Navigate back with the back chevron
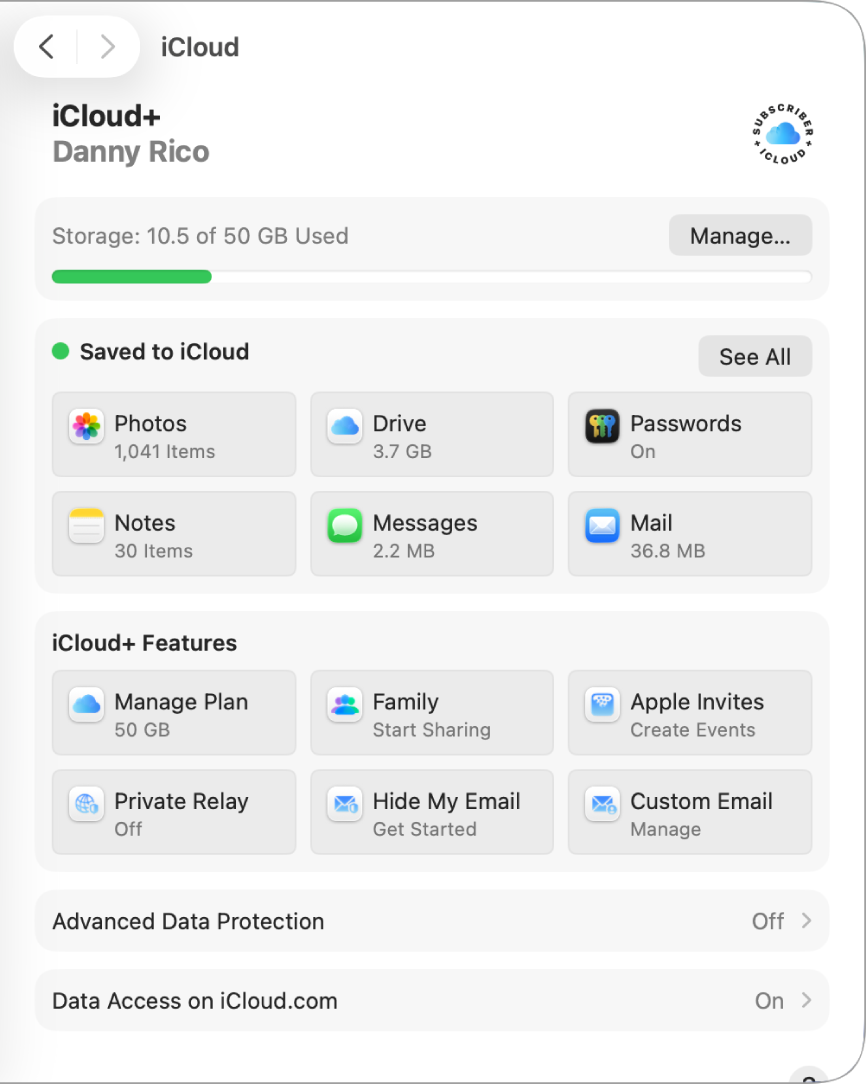 tap(47, 46)
